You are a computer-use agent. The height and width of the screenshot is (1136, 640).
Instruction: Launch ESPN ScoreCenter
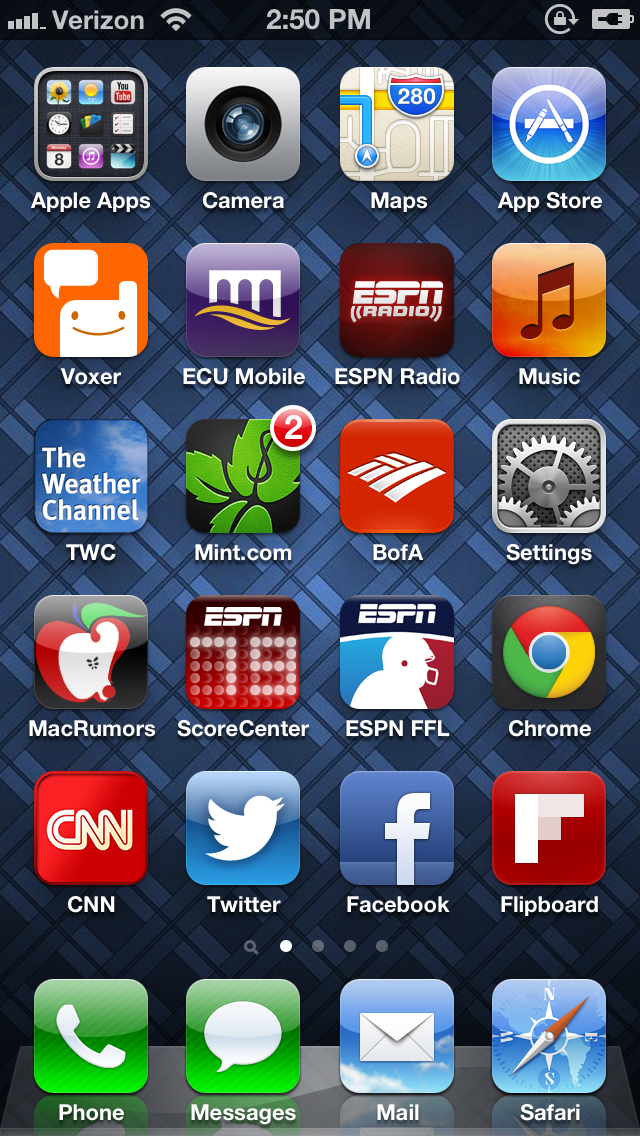pyautogui.click(x=243, y=652)
